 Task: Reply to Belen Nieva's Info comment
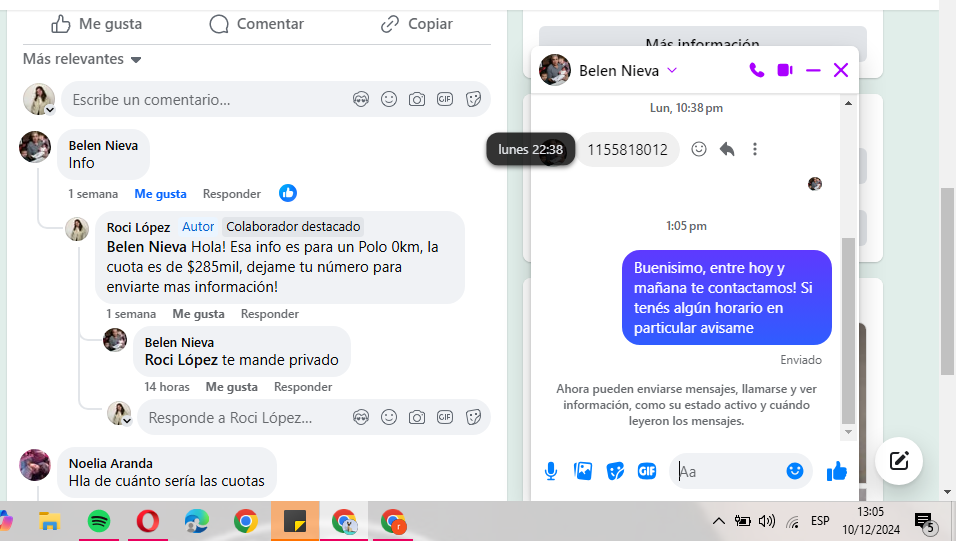coord(231,194)
